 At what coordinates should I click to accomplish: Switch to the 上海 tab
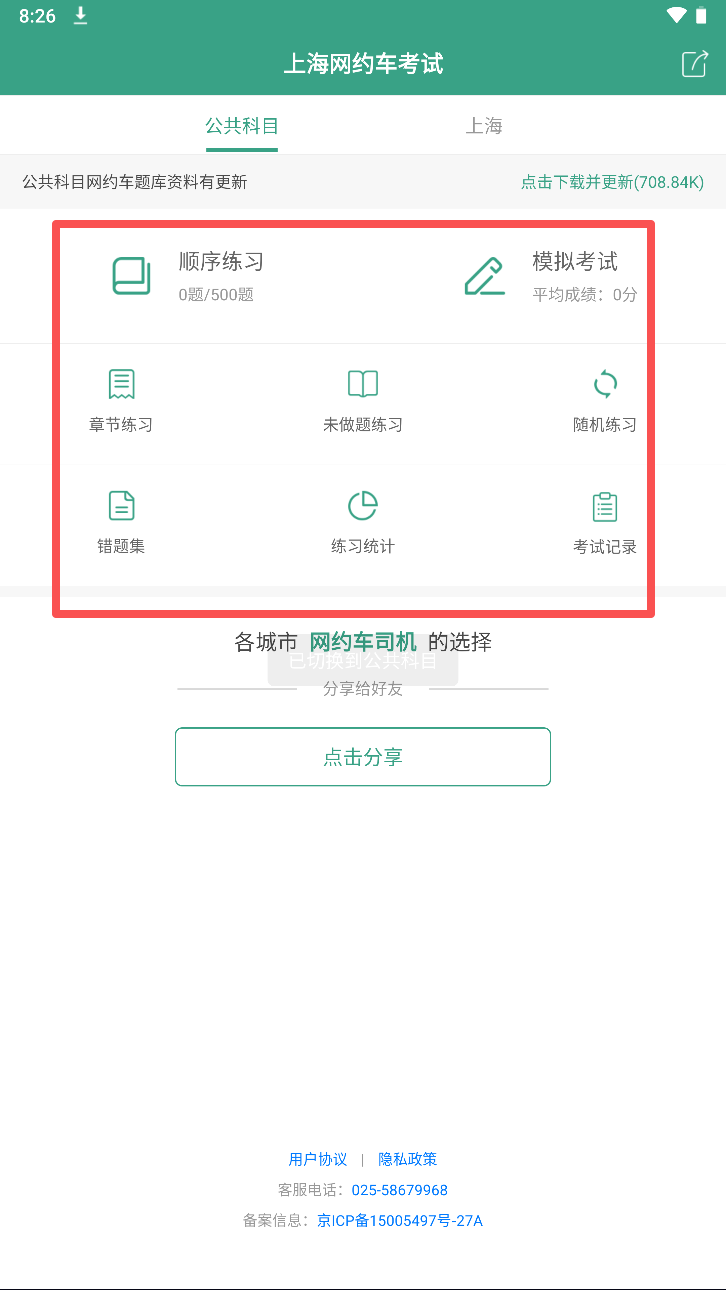click(484, 126)
